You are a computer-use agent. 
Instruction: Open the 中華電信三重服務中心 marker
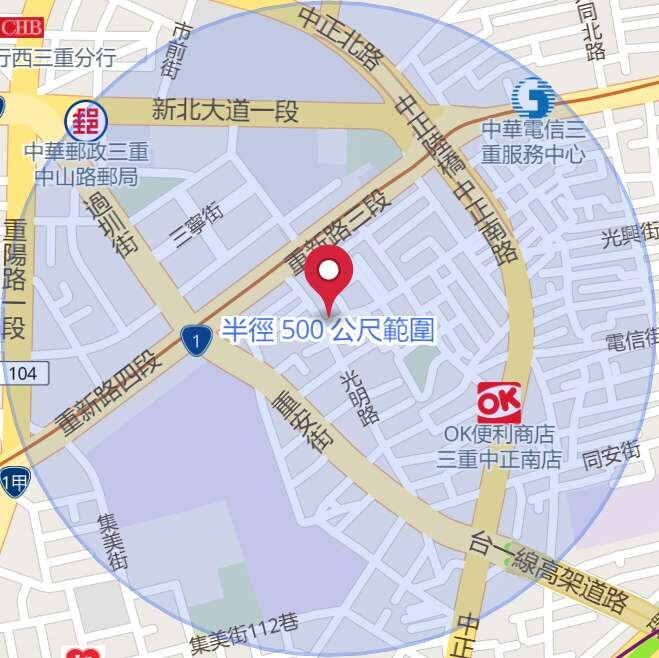coord(533,98)
